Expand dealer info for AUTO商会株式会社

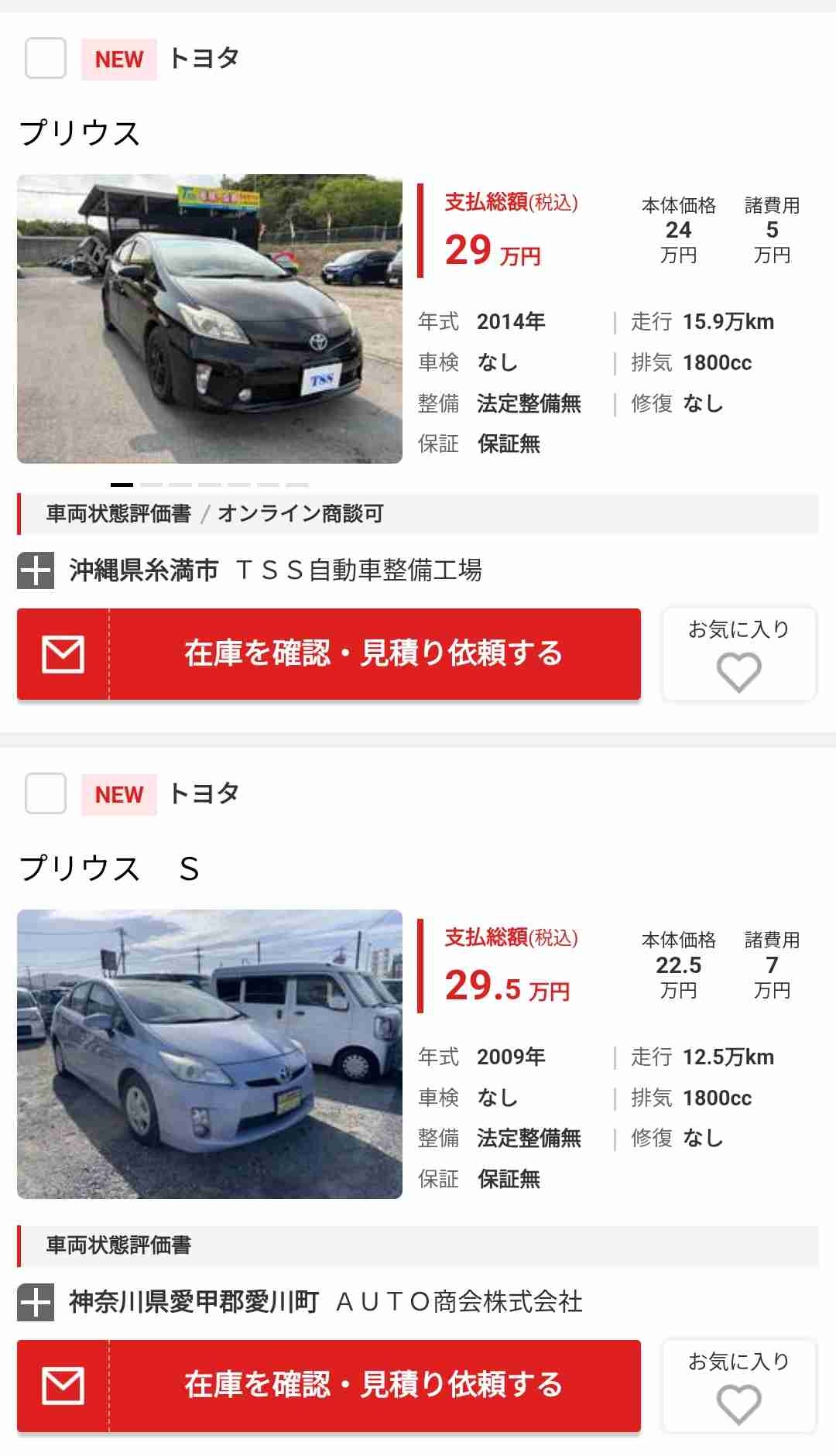[x=36, y=1302]
